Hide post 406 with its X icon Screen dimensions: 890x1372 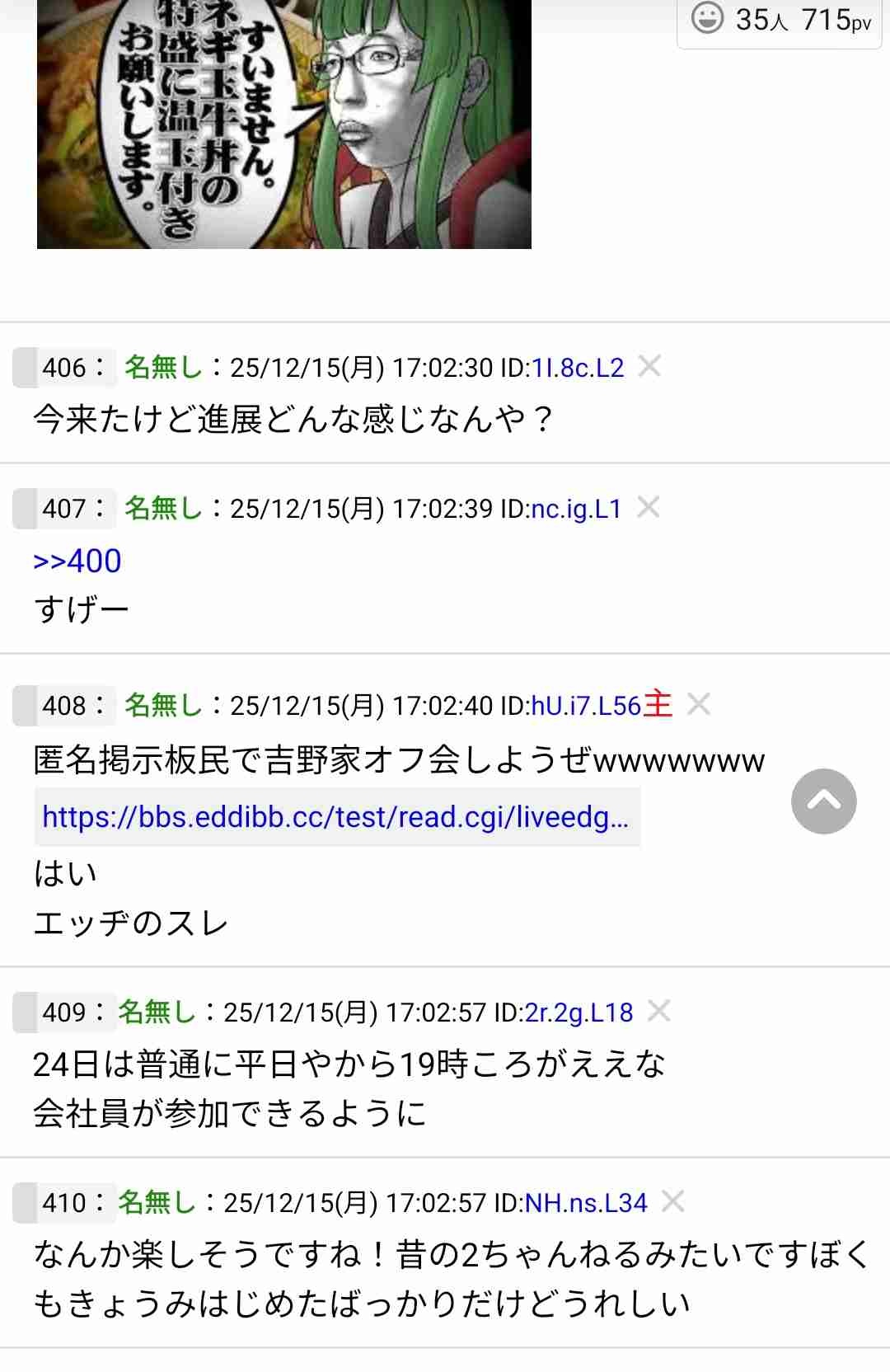pyautogui.click(x=649, y=366)
